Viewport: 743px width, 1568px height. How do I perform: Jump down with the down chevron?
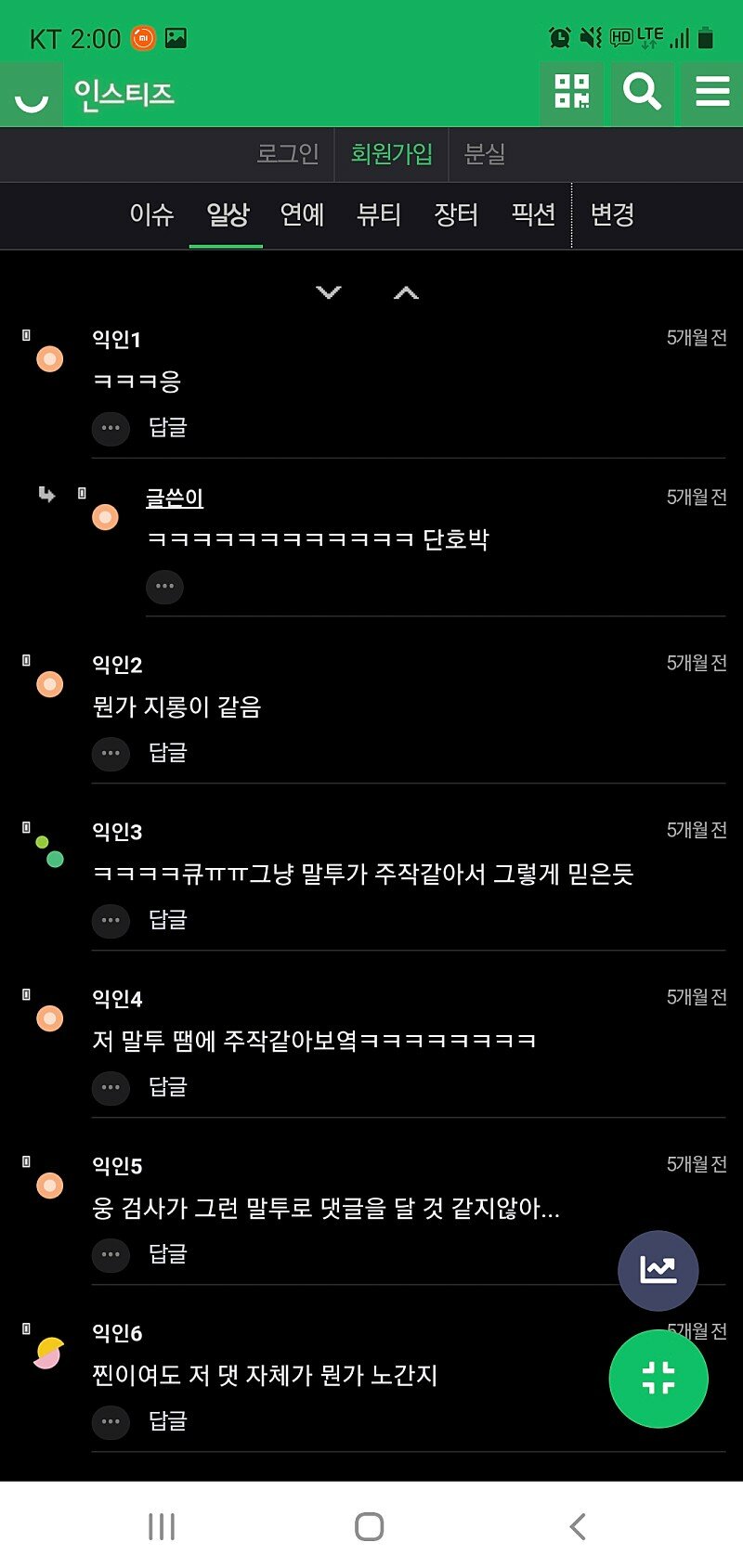[x=329, y=292]
